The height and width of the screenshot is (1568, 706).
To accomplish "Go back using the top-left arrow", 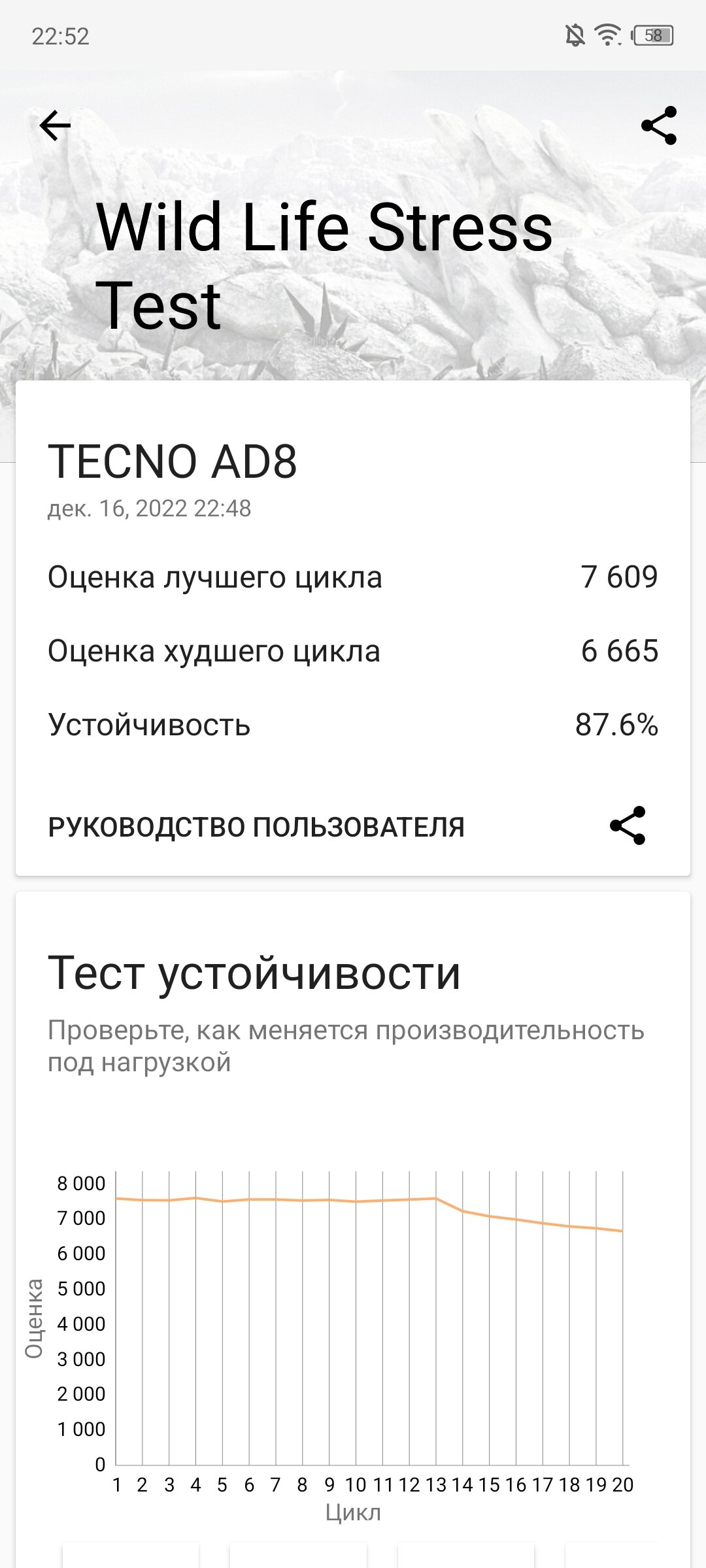I will pos(55,125).
